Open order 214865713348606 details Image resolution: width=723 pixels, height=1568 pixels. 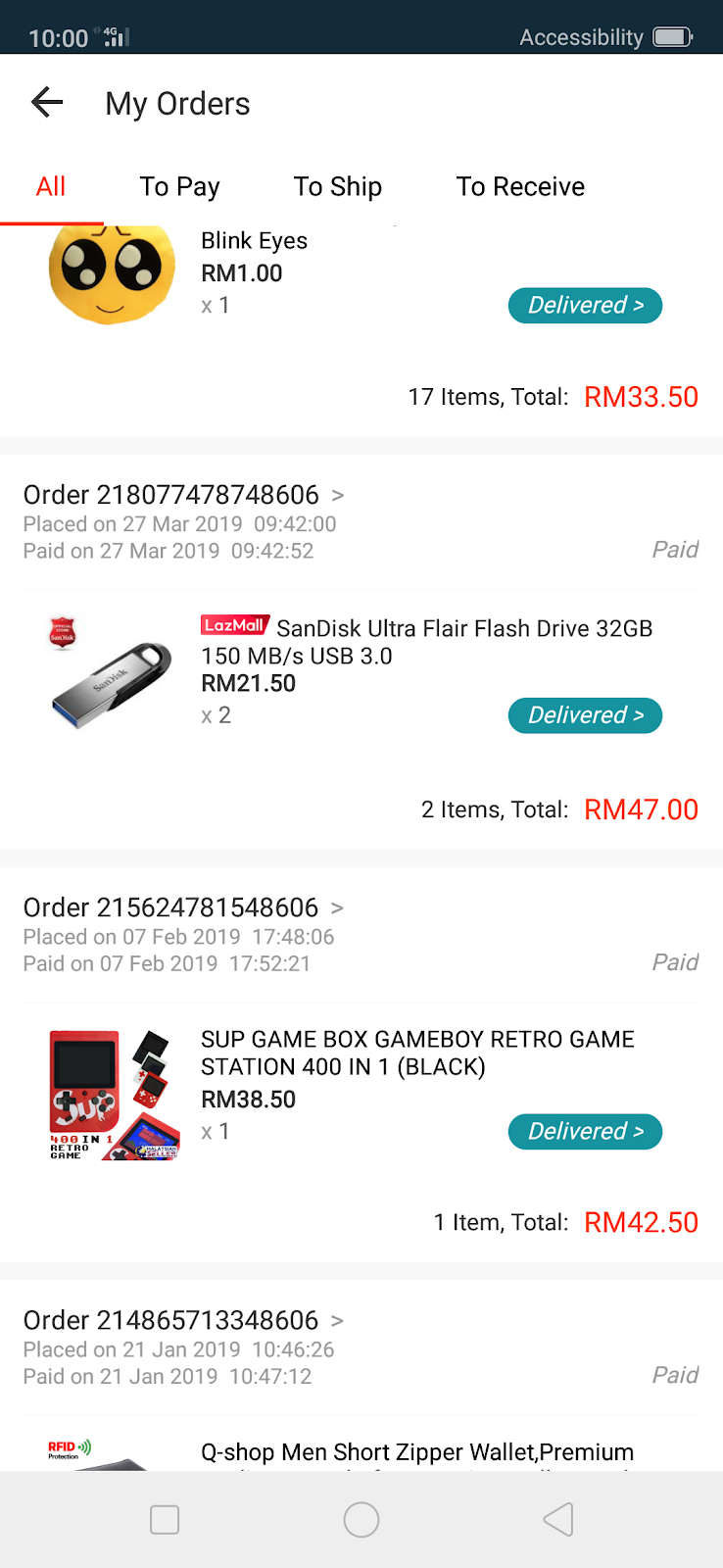(183, 1320)
